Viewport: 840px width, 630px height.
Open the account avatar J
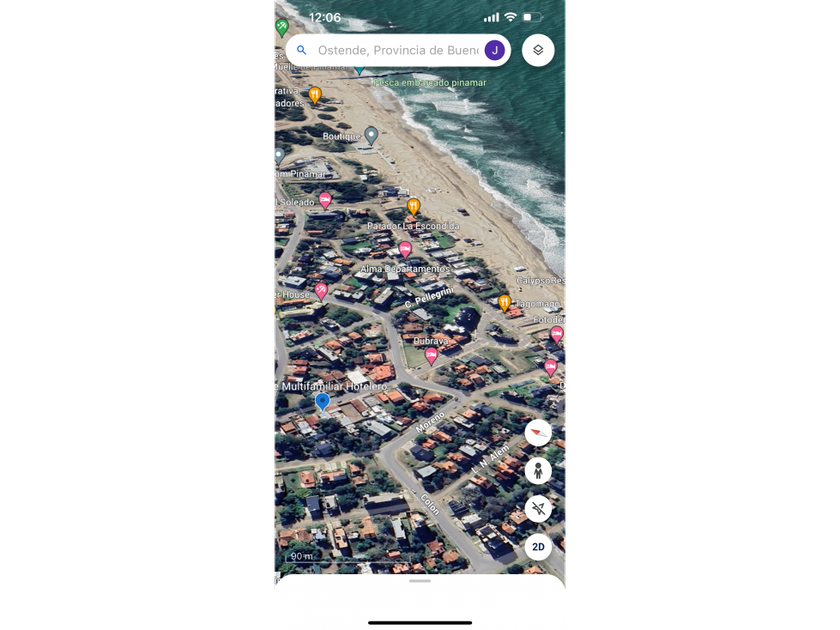pyautogui.click(x=495, y=50)
